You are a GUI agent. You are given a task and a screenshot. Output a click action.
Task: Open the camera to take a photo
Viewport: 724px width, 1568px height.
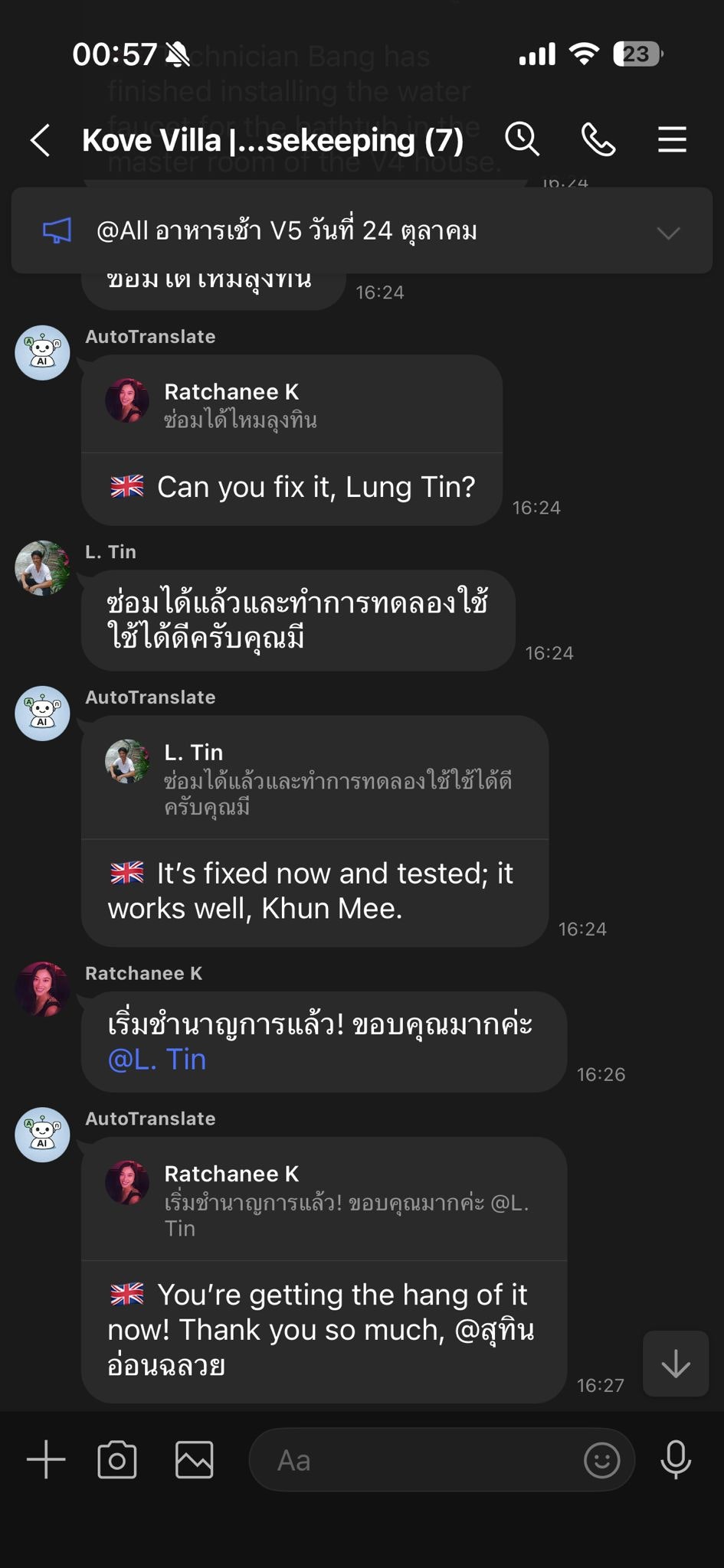(116, 1459)
